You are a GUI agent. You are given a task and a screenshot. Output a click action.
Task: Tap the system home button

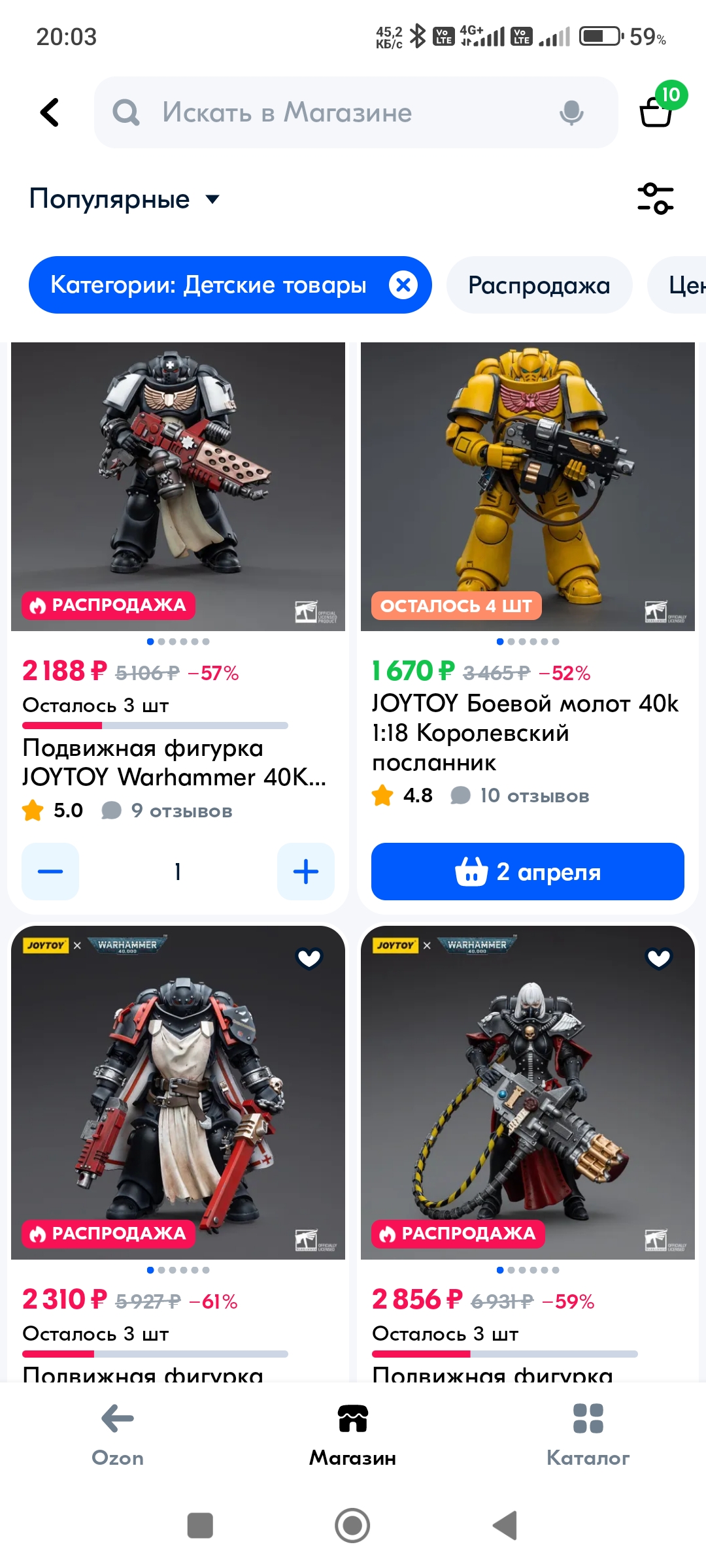click(352, 1526)
